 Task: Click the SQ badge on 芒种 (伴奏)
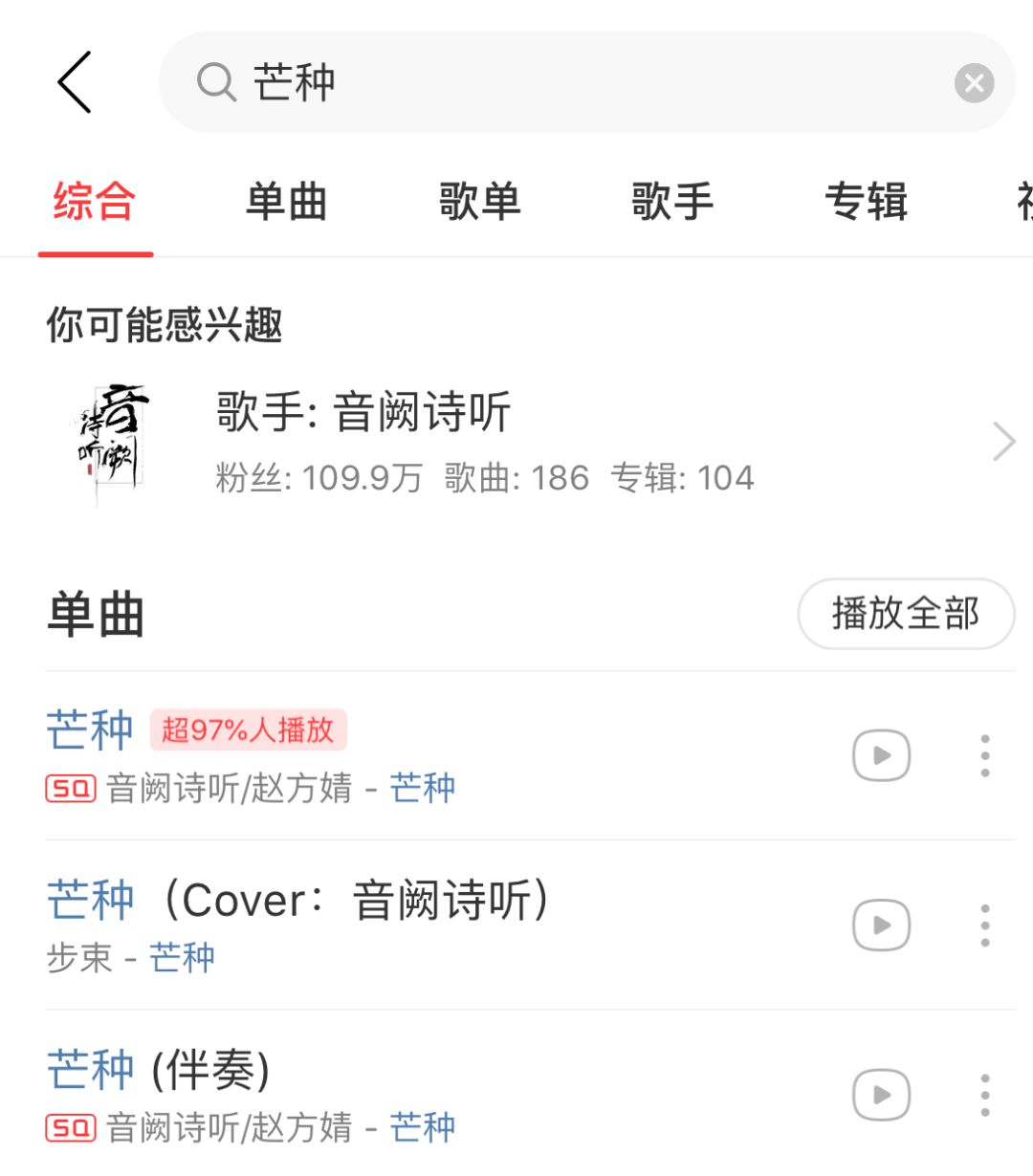pos(71,1129)
